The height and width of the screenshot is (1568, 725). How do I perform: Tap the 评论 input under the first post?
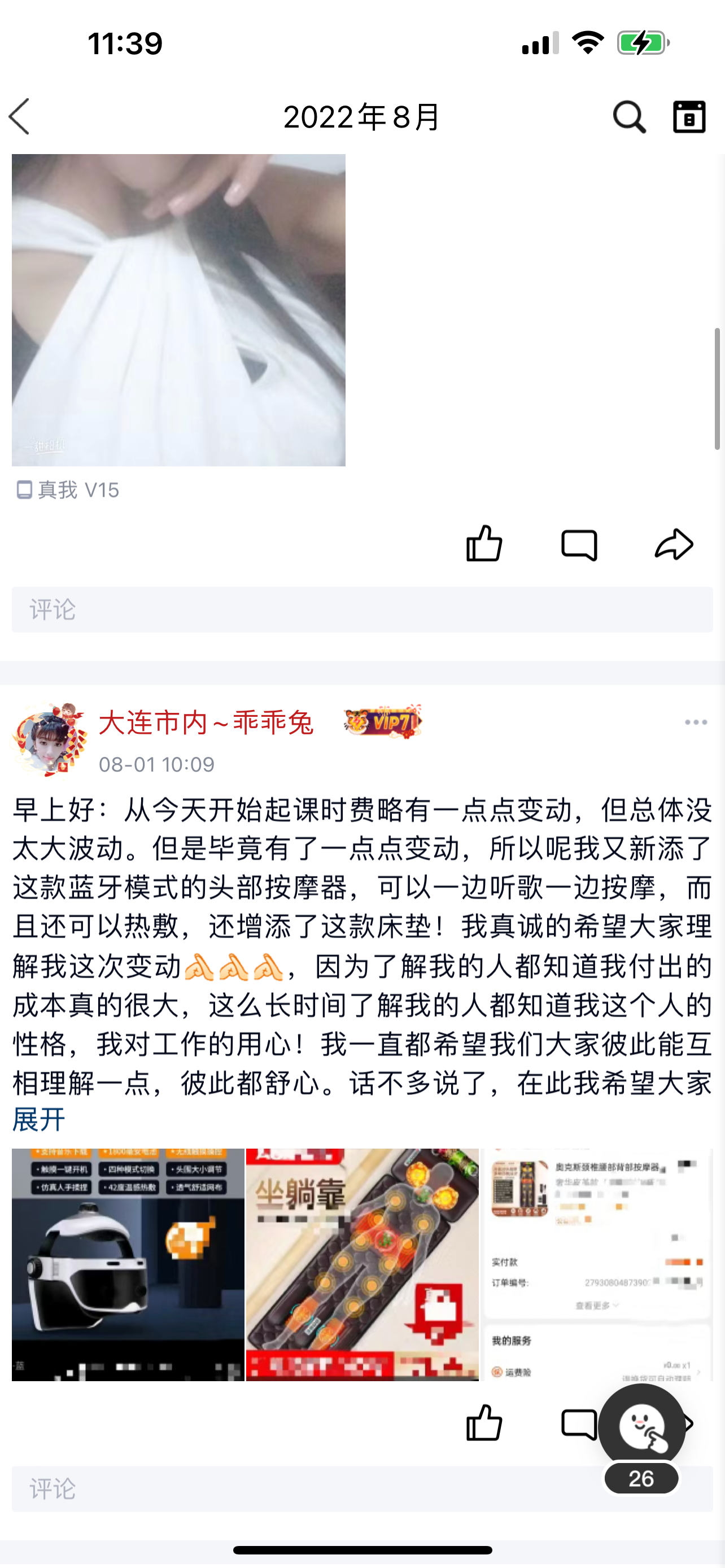[182, 611]
